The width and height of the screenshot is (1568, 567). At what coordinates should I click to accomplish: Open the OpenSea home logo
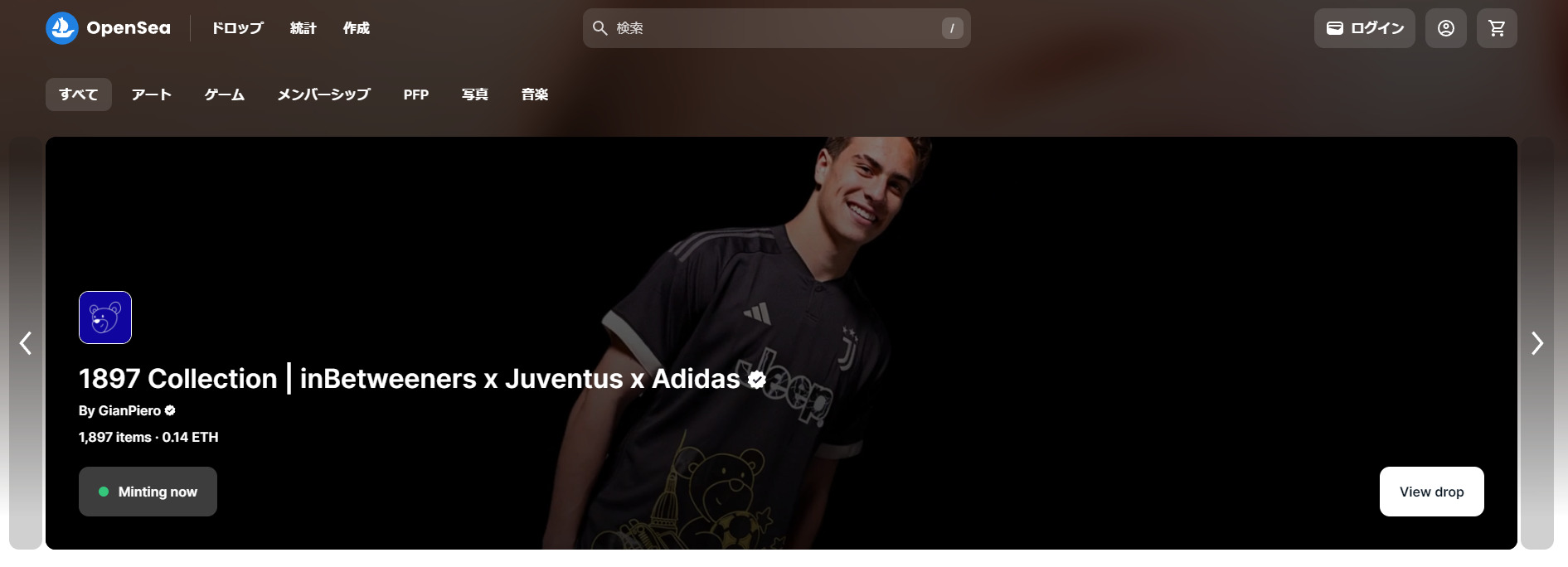click(108, 28)
